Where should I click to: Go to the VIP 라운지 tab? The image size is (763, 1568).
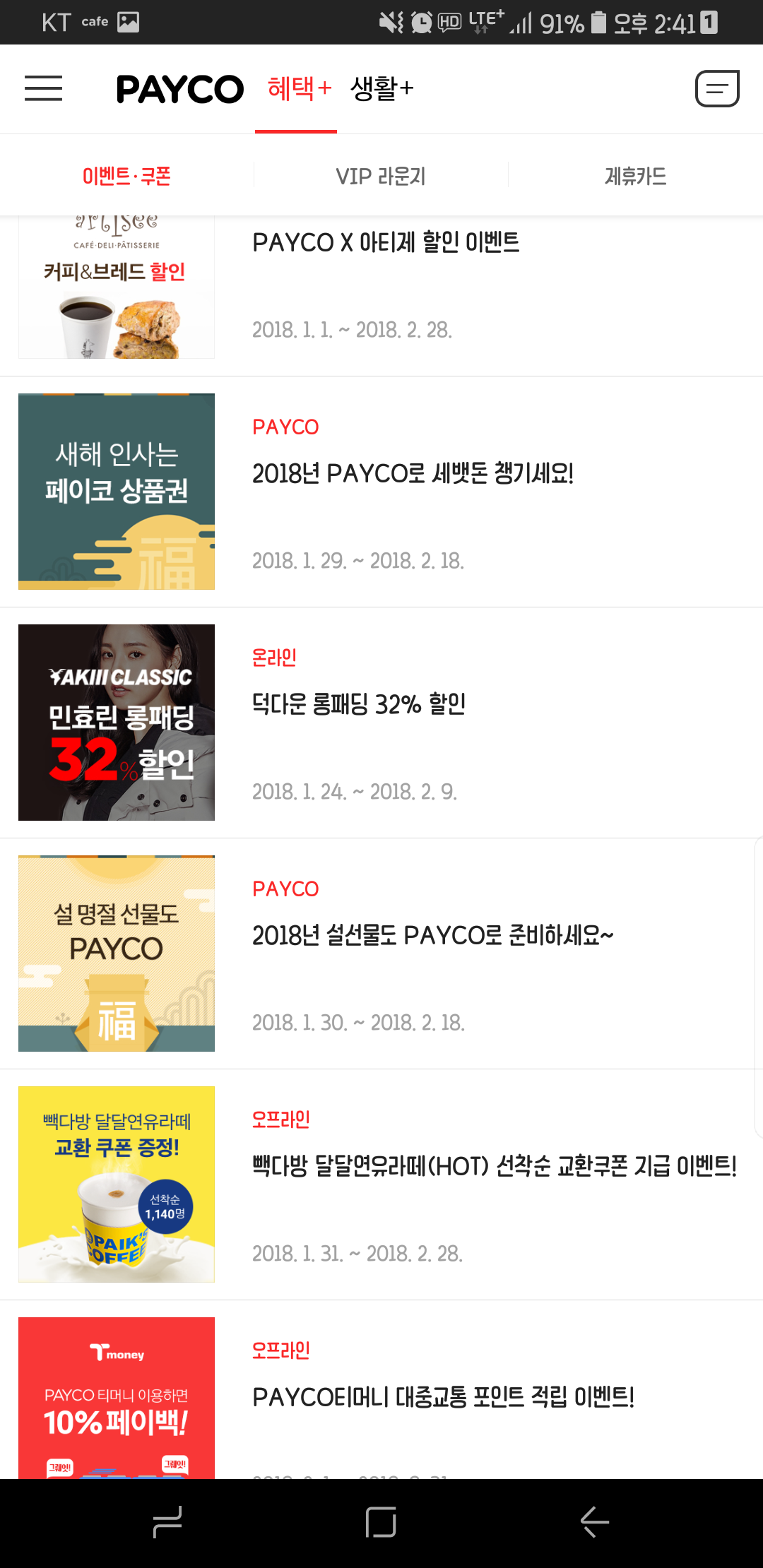[x=381, y=176]
